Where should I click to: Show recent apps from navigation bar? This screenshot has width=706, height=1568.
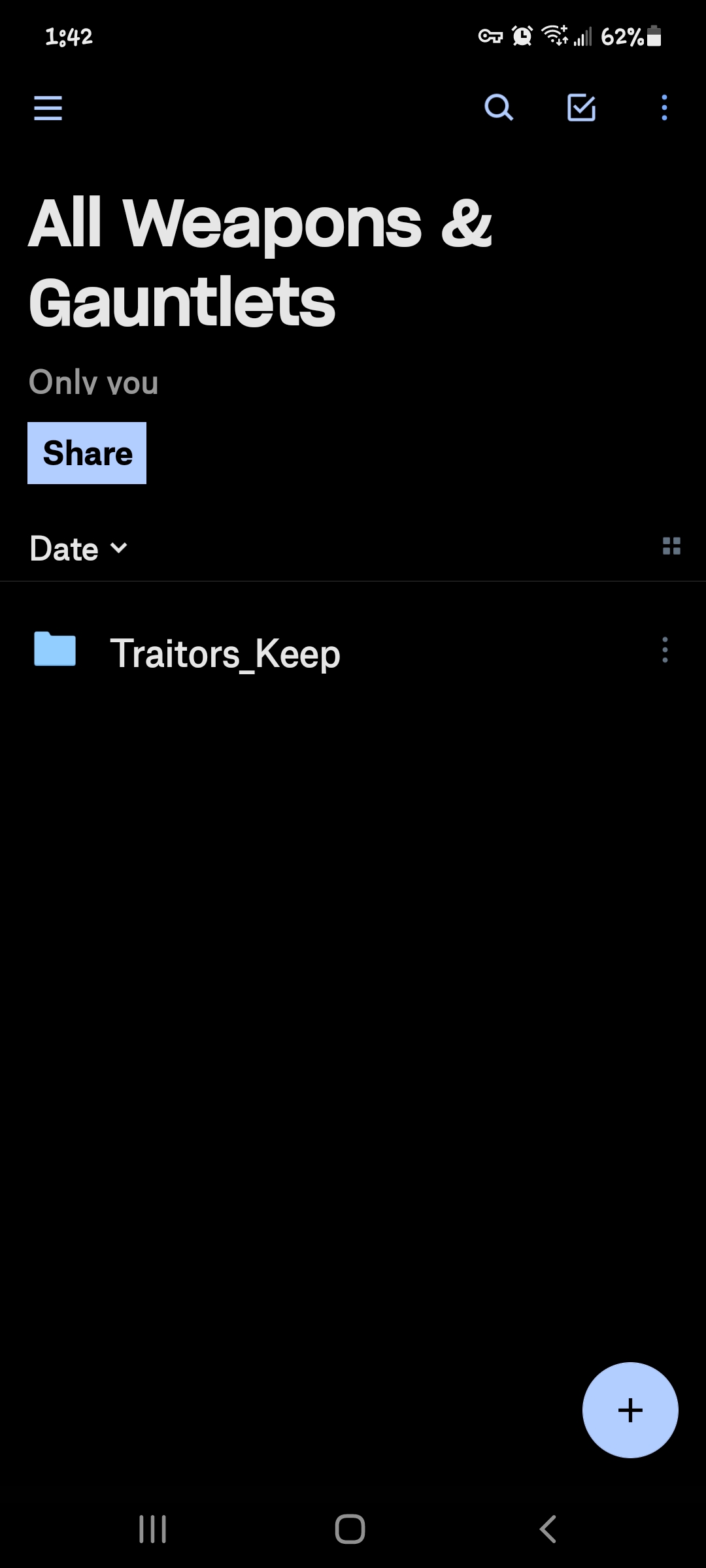[153, 1529]
